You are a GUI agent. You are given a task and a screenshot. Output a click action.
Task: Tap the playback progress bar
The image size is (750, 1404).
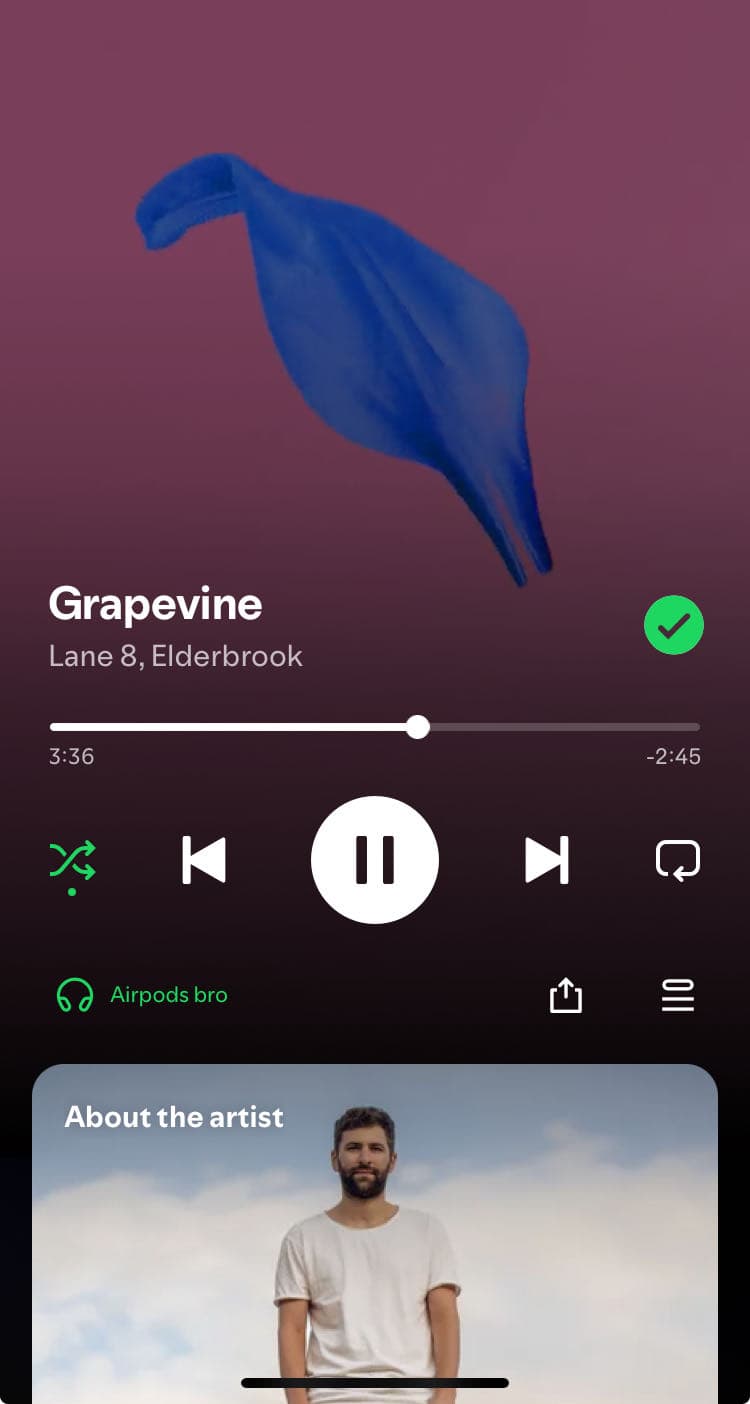click(x=375, y=727)
